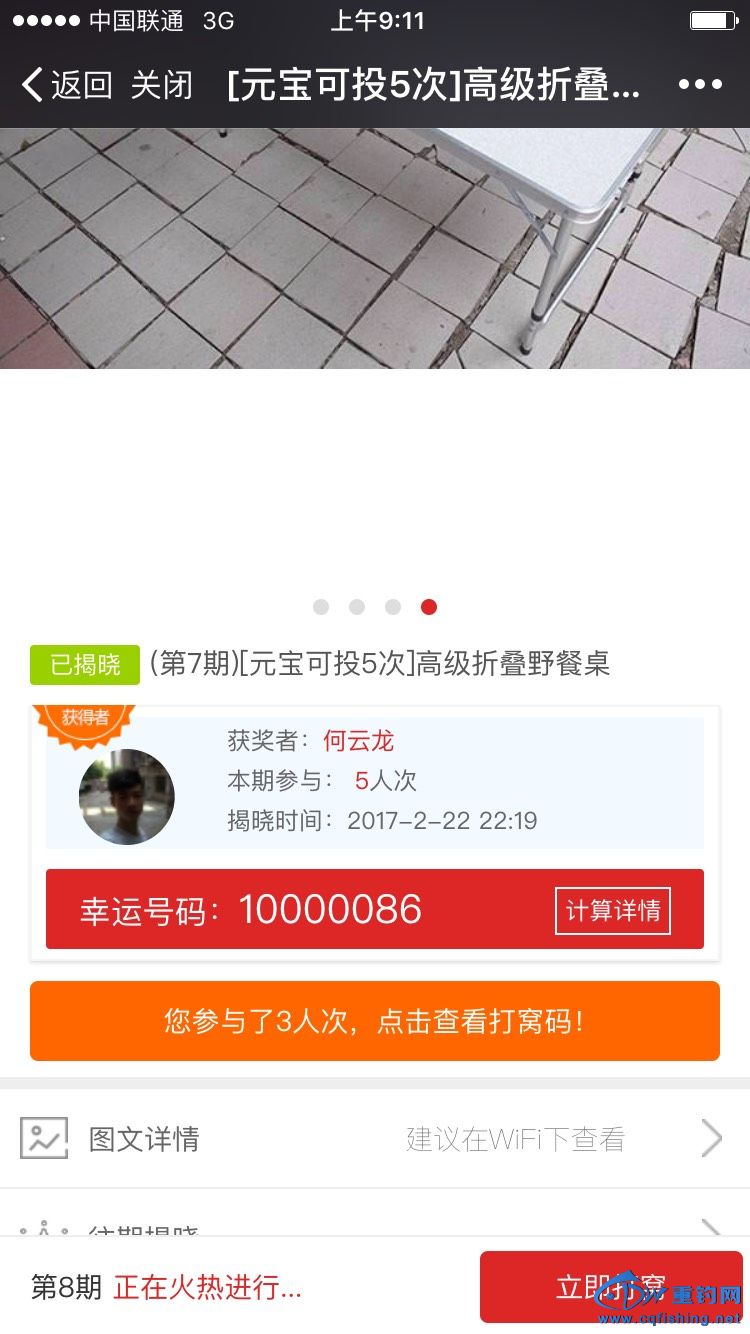This screenshot has width=750, height=1334.
Task: Open the three-dot overflow menu
Action: (699, 85)
